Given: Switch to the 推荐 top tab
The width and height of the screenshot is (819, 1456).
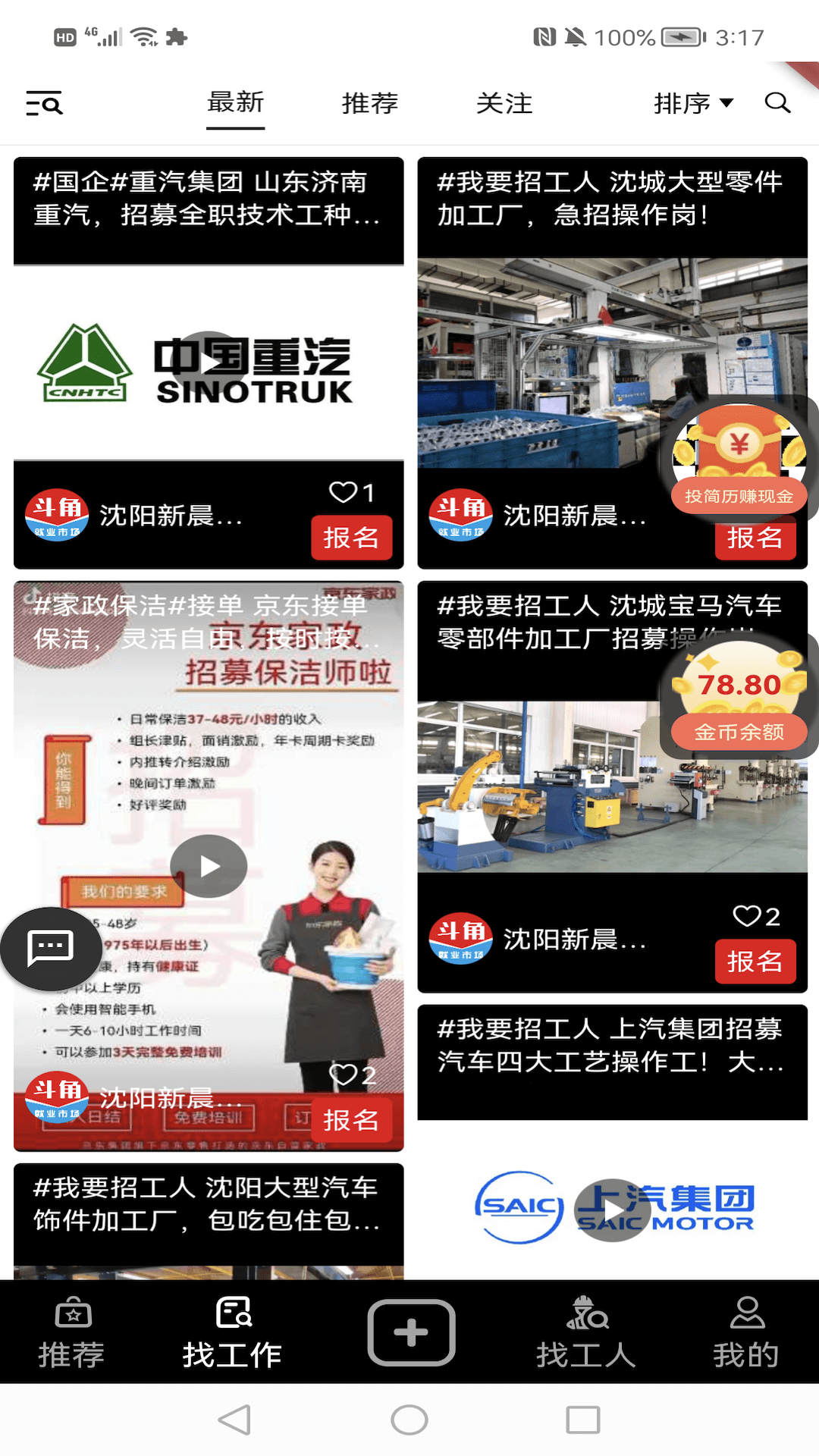Looking at the screenshot, I should click(369, 103).
